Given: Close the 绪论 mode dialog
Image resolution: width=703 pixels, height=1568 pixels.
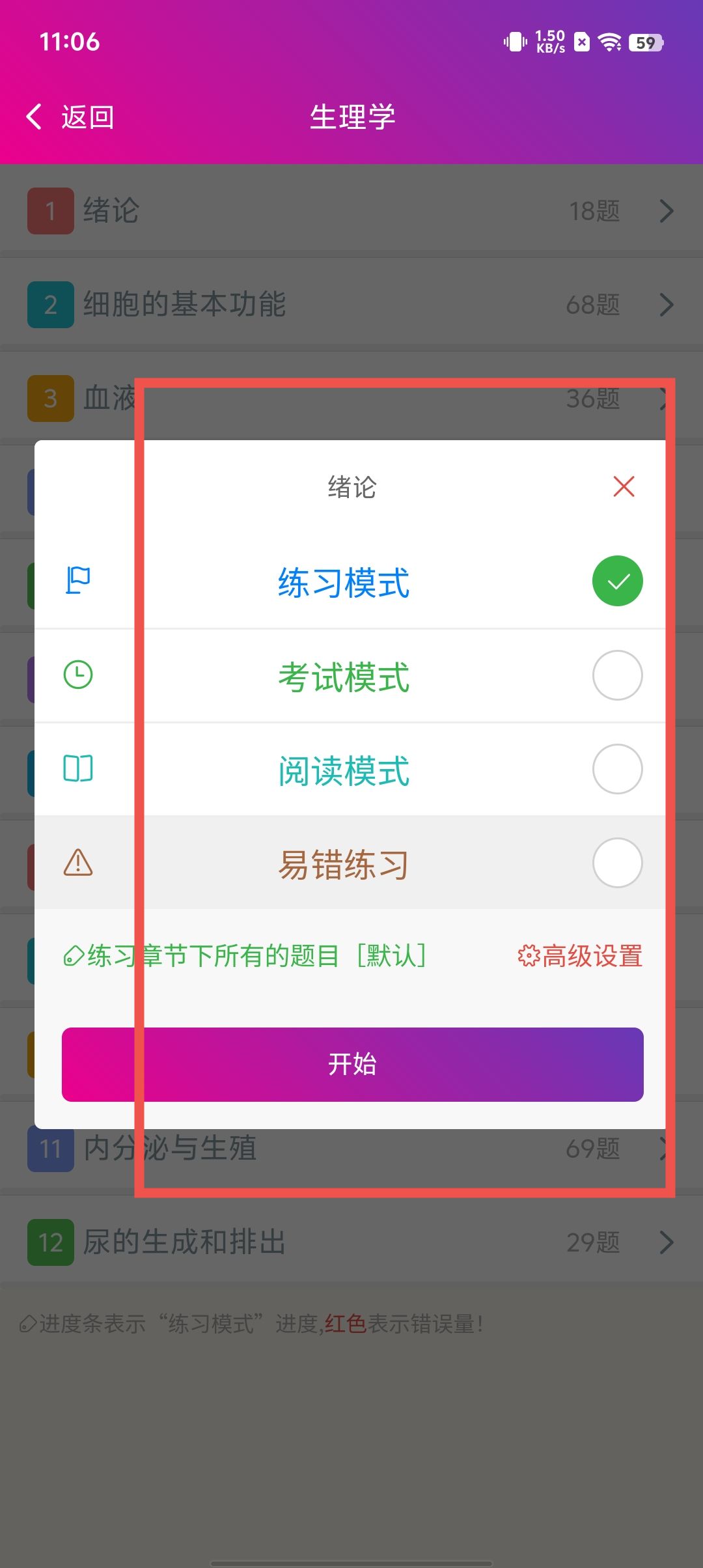Looking at the screenshot, I should click(x=624, y=486).
